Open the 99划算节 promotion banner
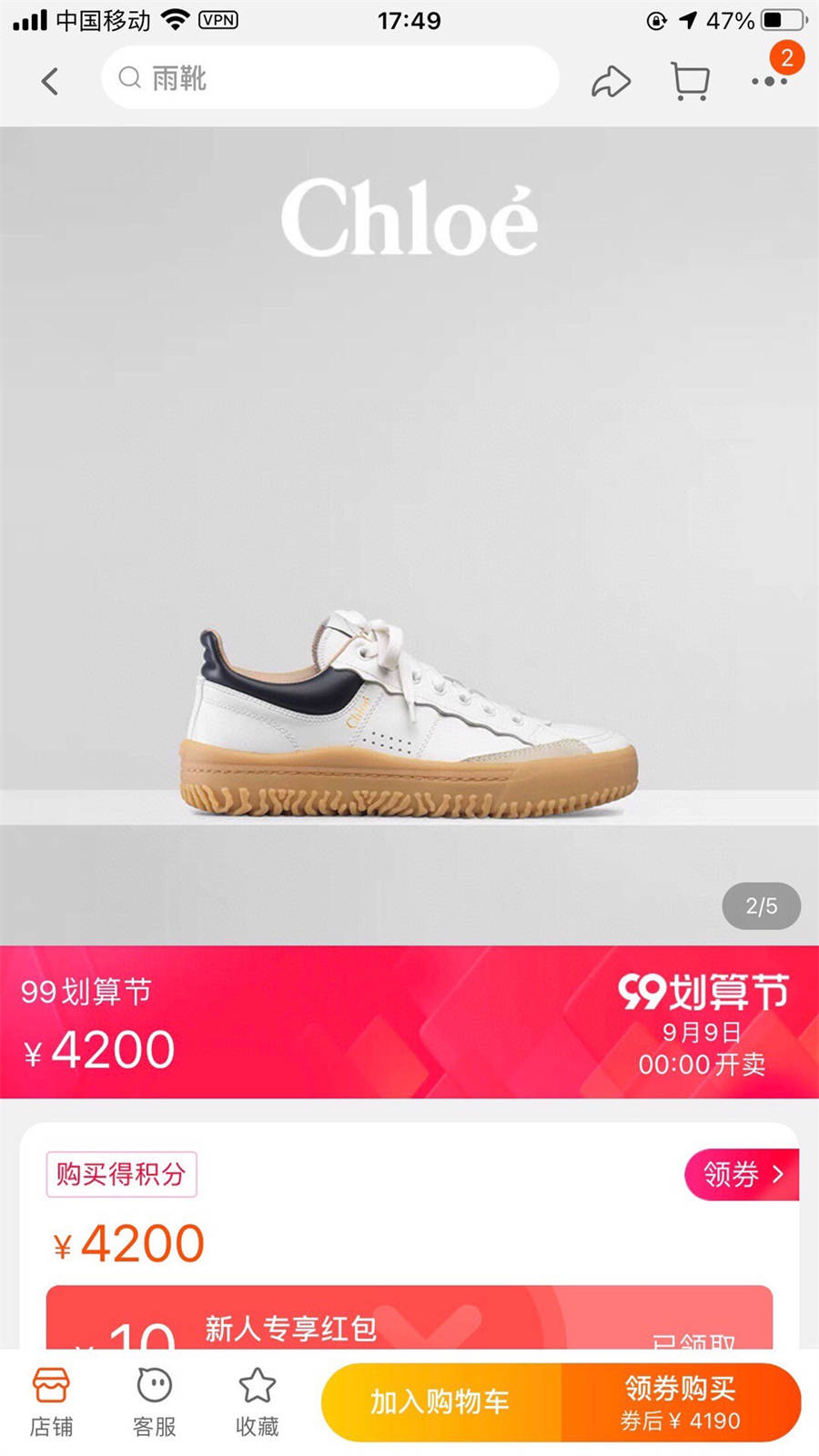The width and height of the screenshot is (819, 1456). [x=409, y=1022]
